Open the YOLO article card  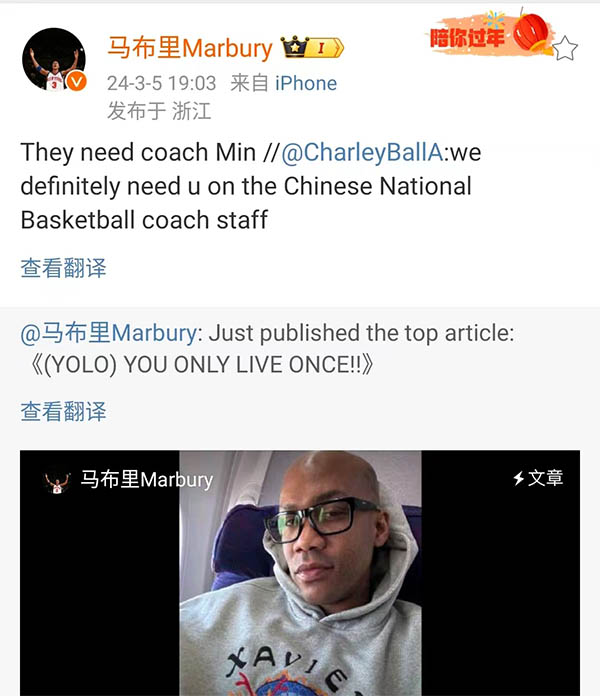(300, 572)
